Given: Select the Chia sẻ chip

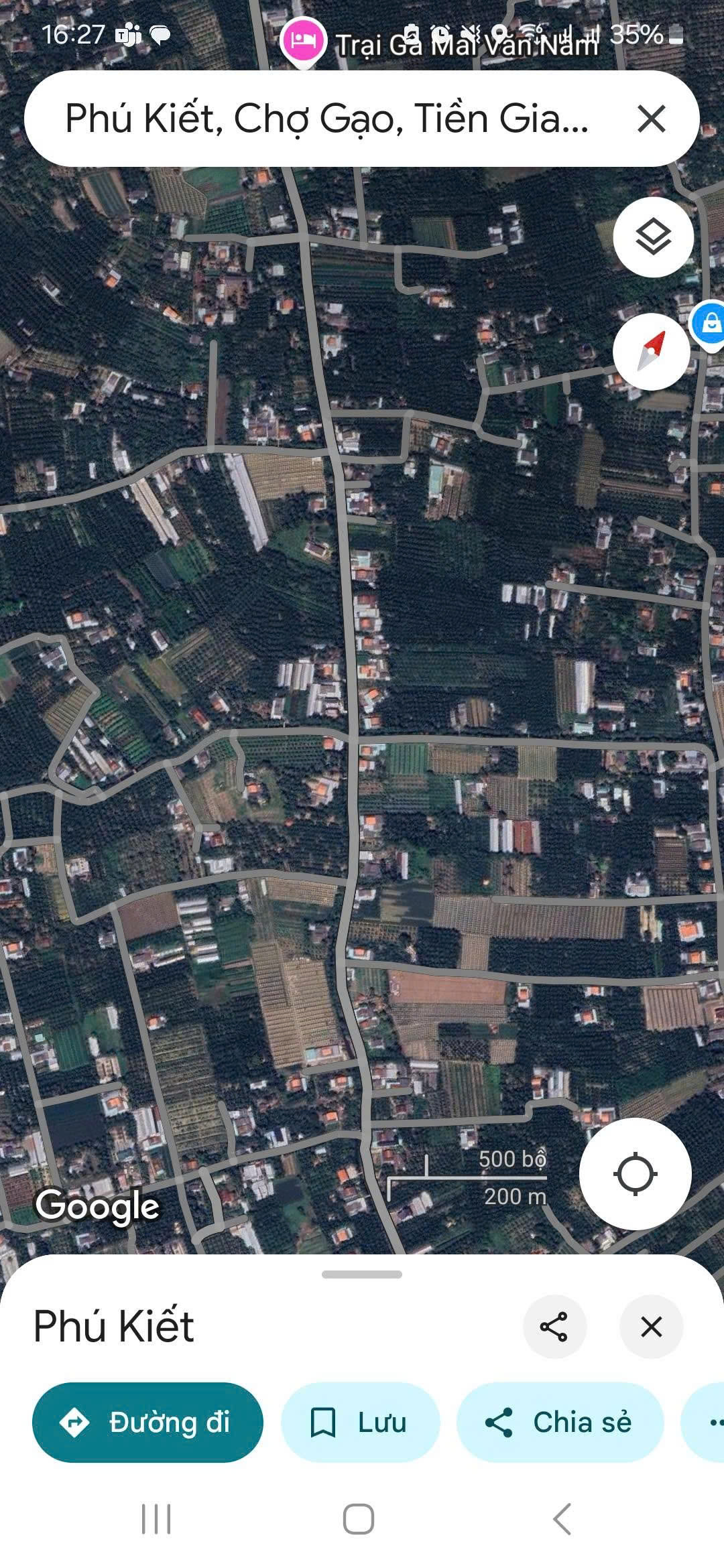Looking at the screenshot, I should (x=560, y=1422).
